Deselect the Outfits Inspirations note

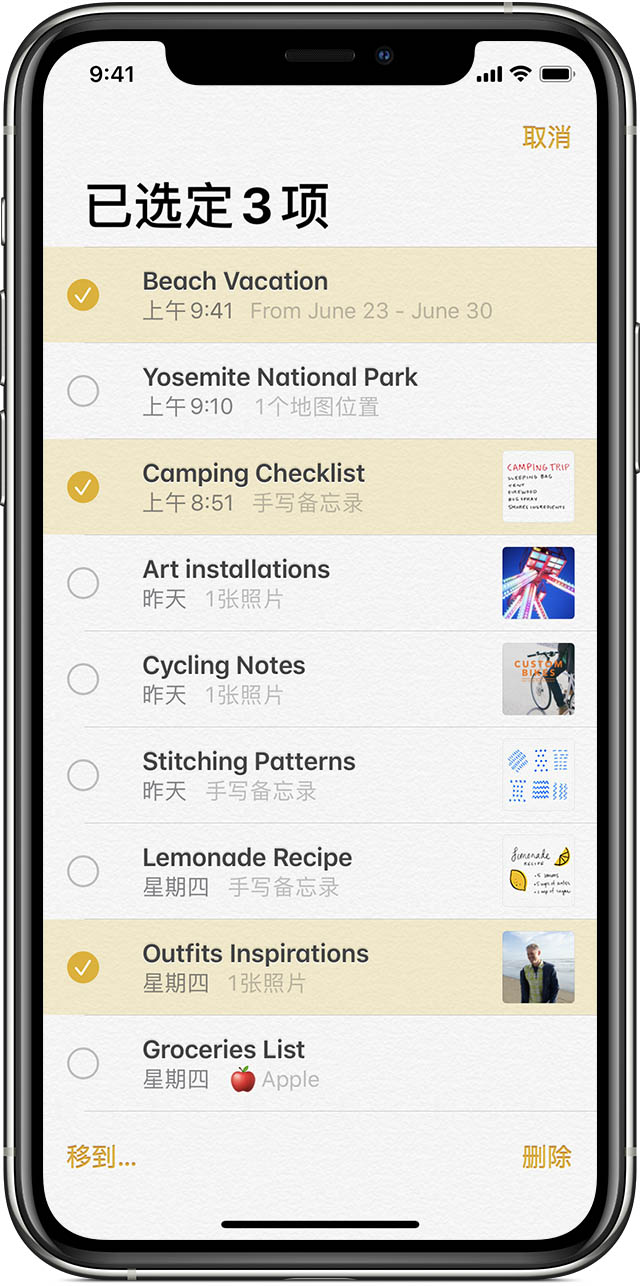(83, 967)
